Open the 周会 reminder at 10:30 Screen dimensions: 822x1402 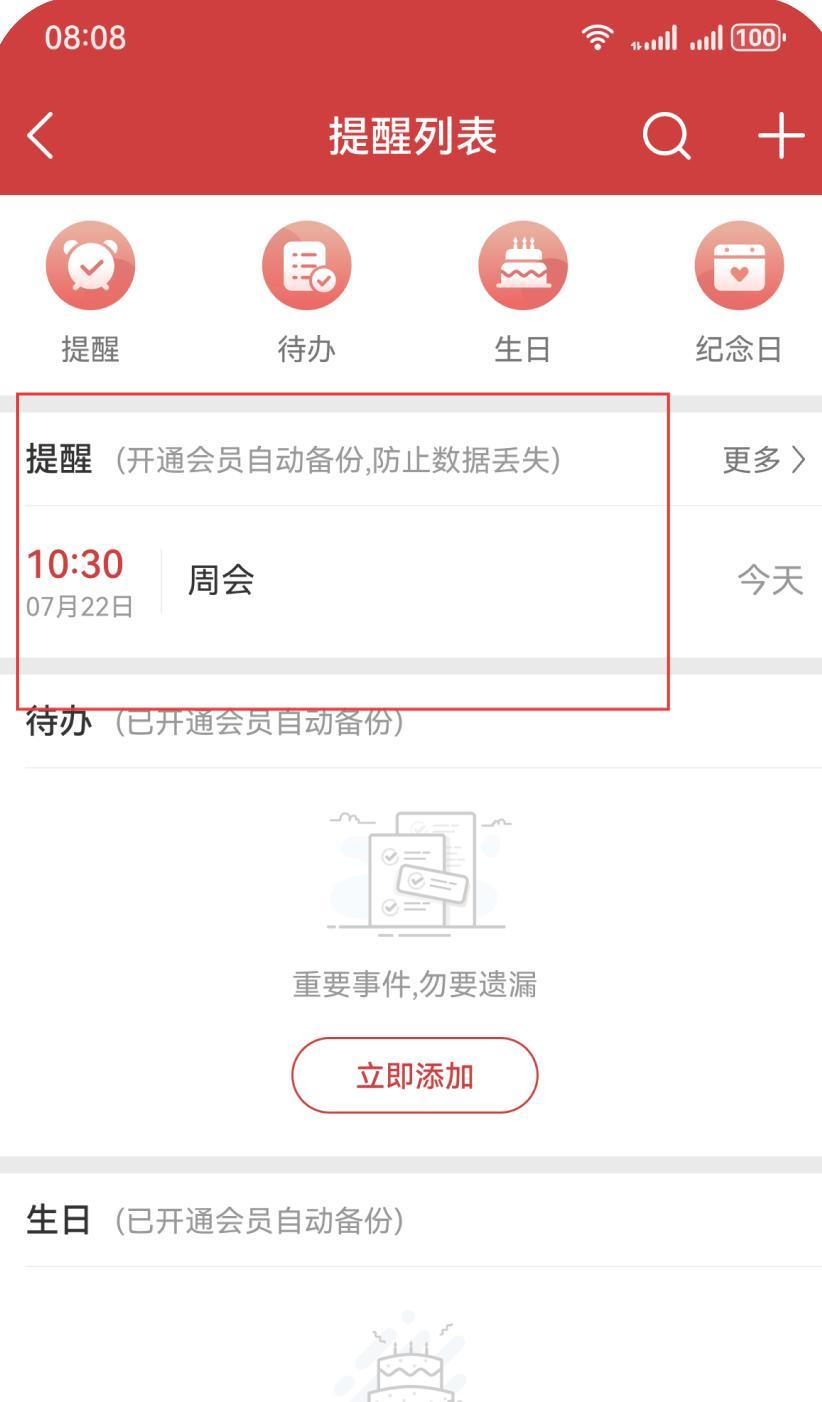point(400,581)
